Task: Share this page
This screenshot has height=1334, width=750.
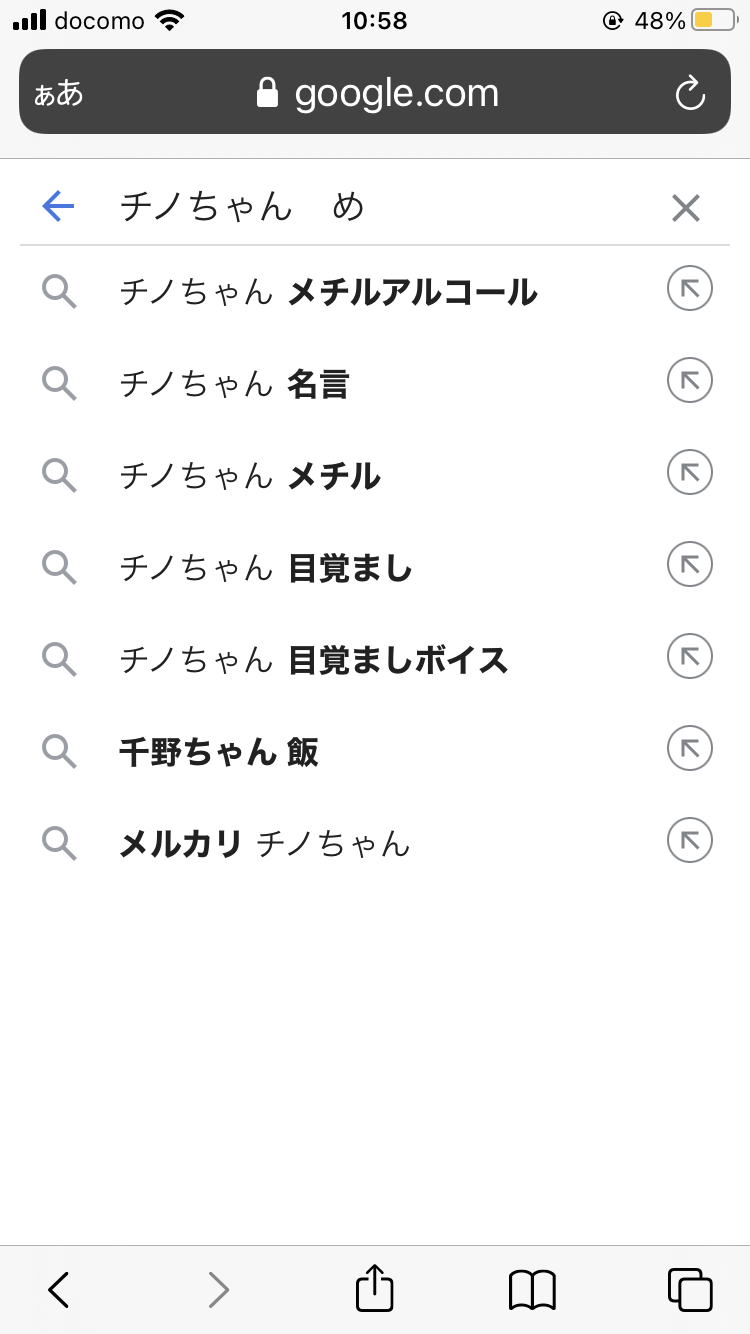Action: (x=375, y=1289)
